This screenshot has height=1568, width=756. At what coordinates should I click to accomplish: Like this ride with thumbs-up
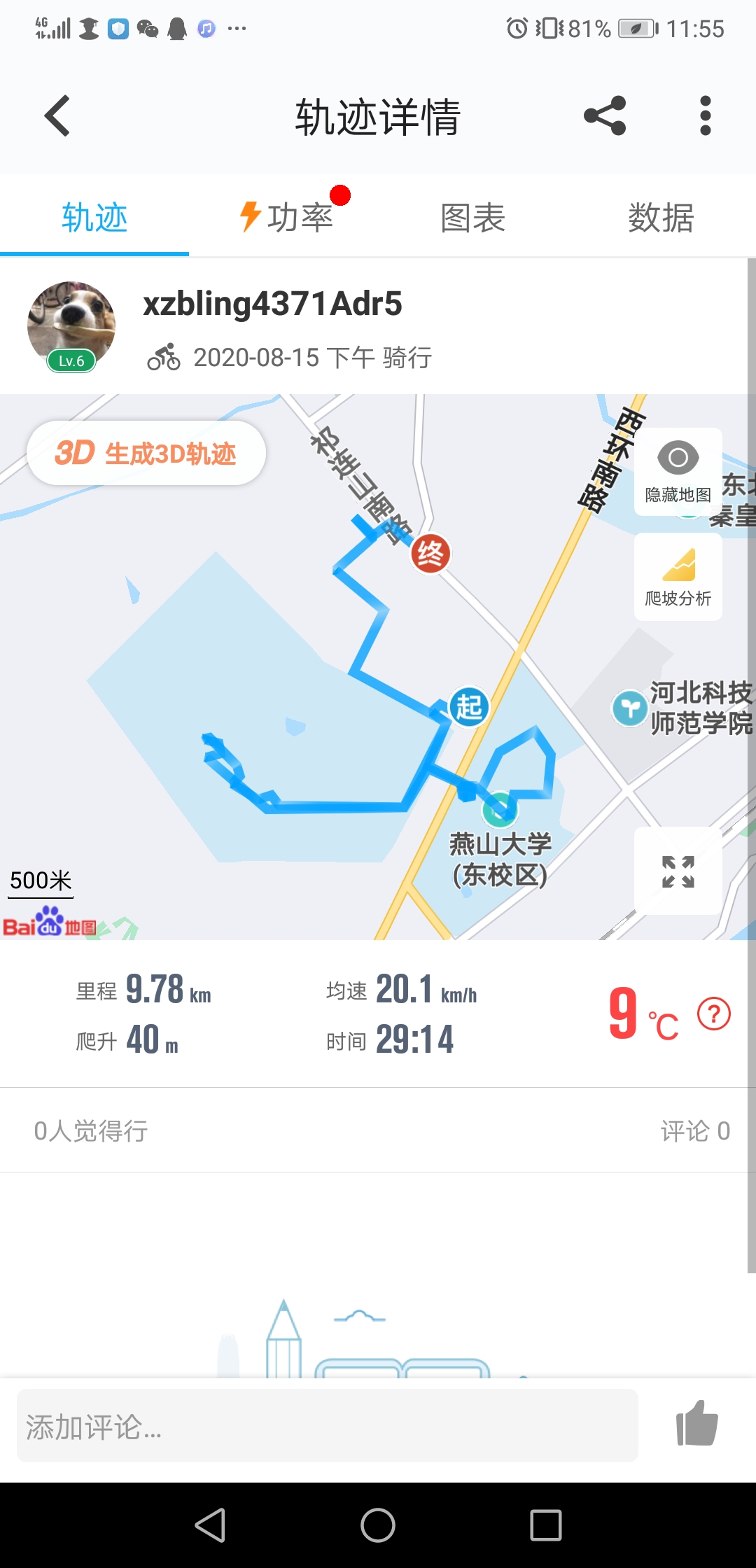pyautogui.click(x=697, y=1424)
